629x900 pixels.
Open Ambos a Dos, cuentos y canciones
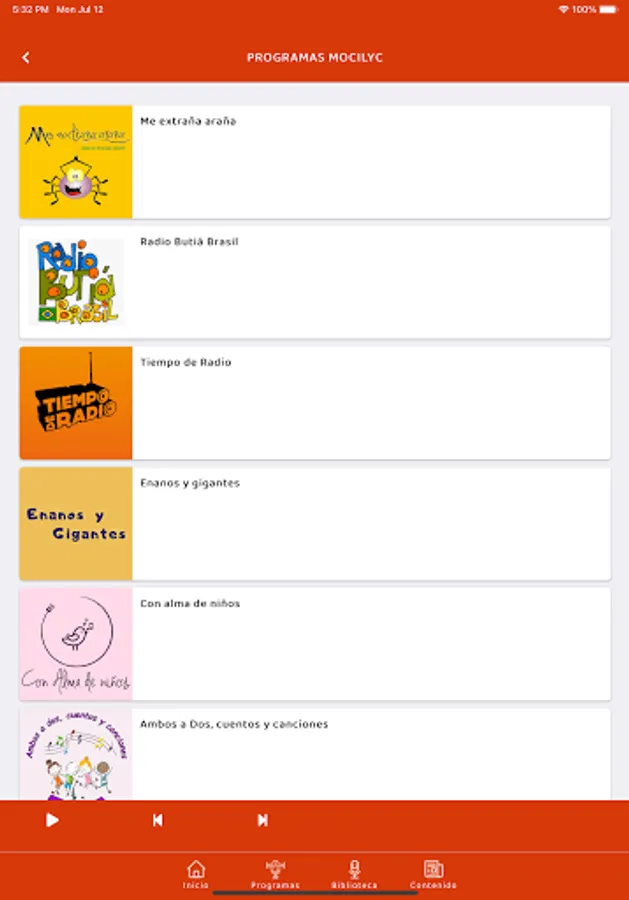[314, 754]
